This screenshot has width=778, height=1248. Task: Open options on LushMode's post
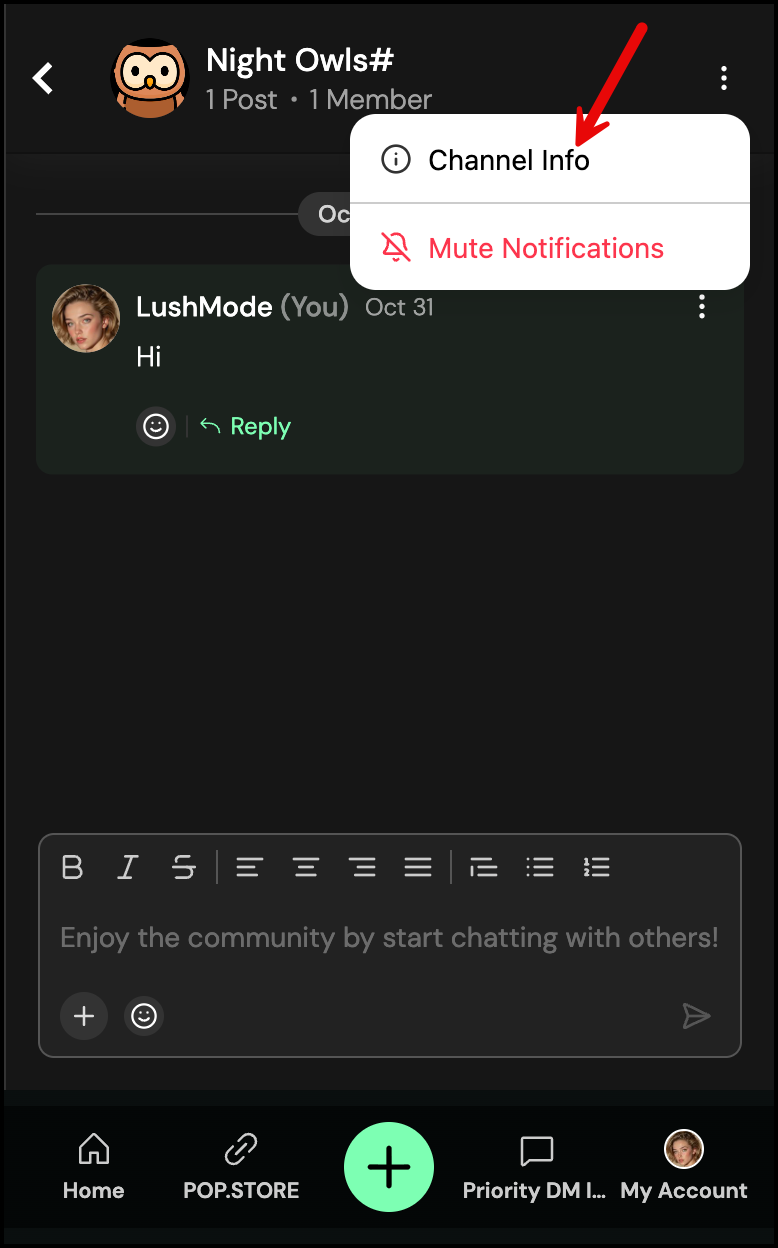702,307
